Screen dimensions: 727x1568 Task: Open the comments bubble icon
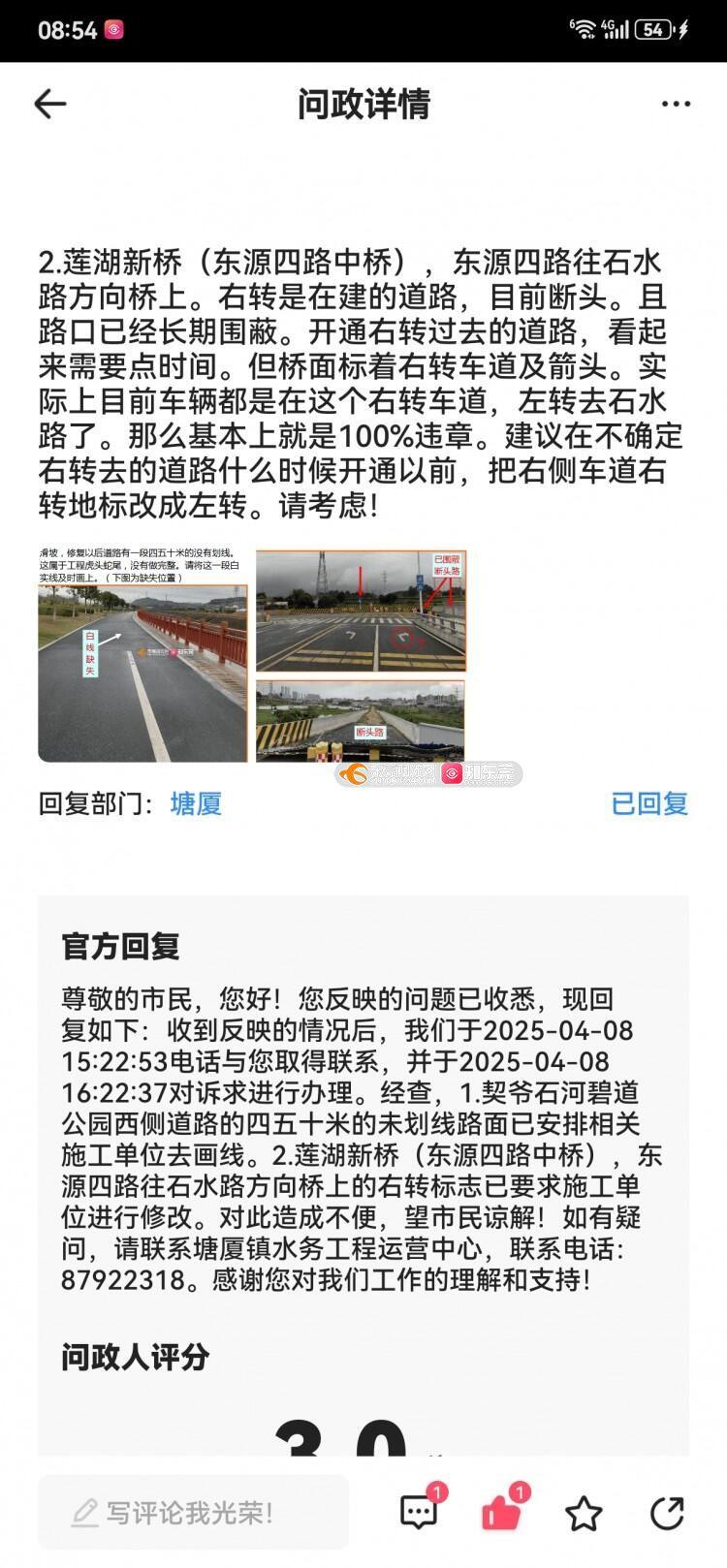click(x=419, y=1512)
